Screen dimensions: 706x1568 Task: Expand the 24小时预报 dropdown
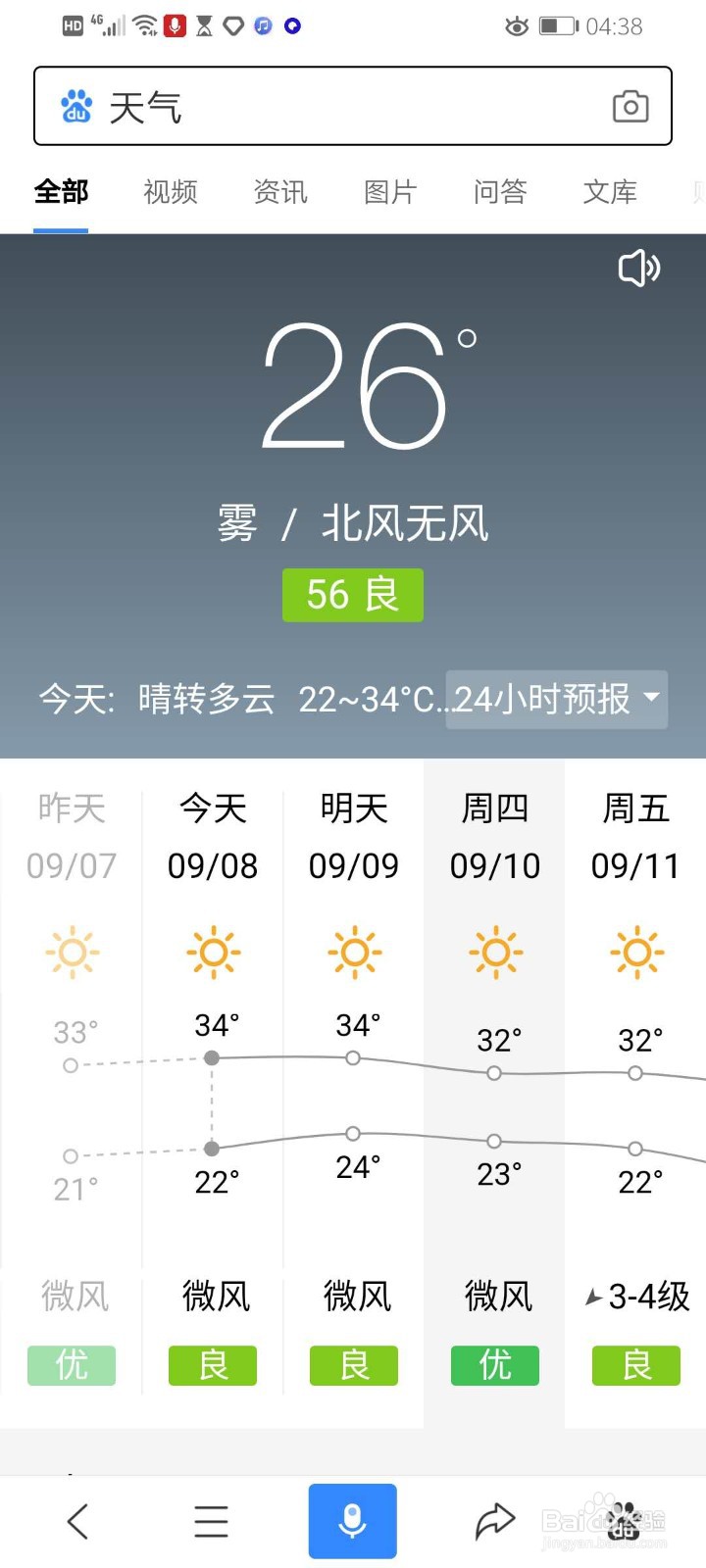click(556, 700)
